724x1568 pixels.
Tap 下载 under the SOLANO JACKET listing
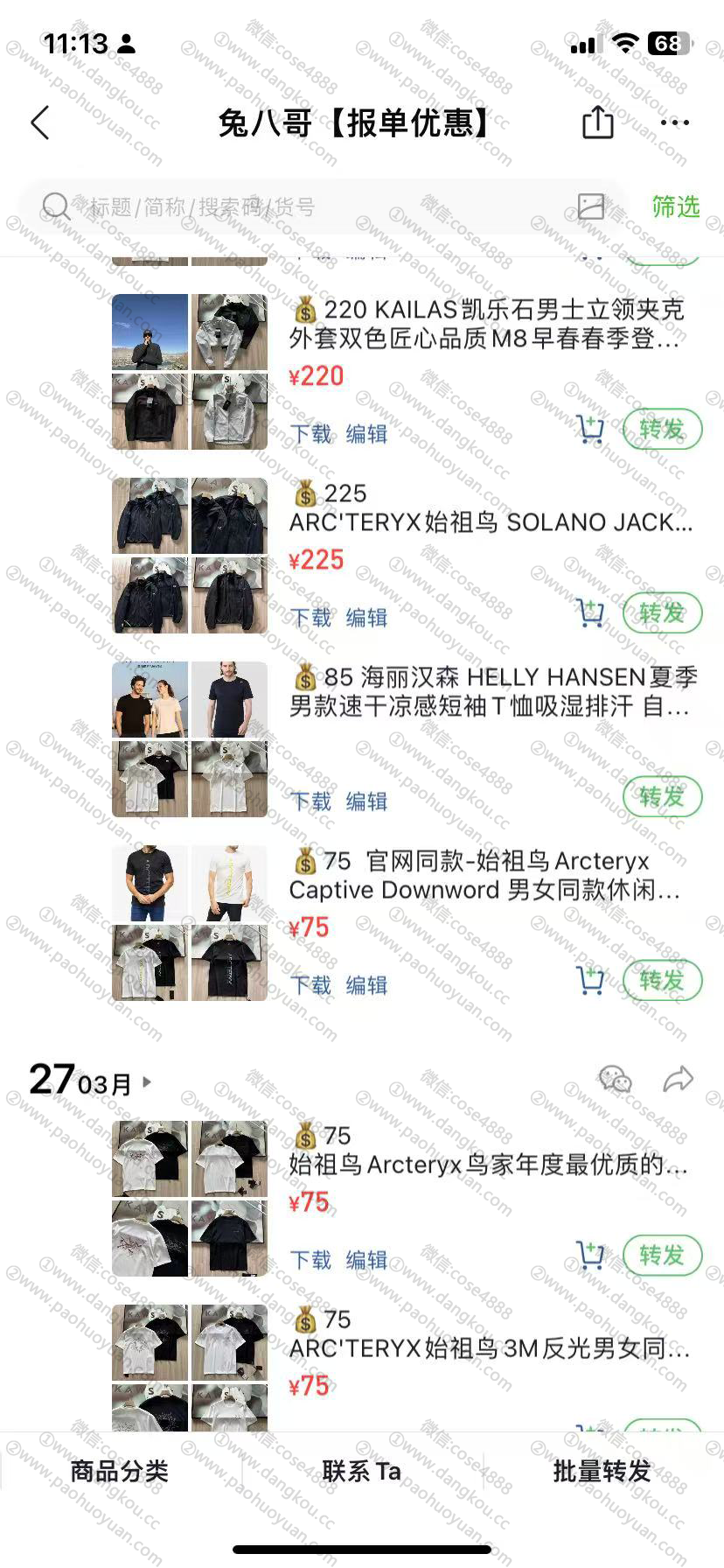coord(311,618)
